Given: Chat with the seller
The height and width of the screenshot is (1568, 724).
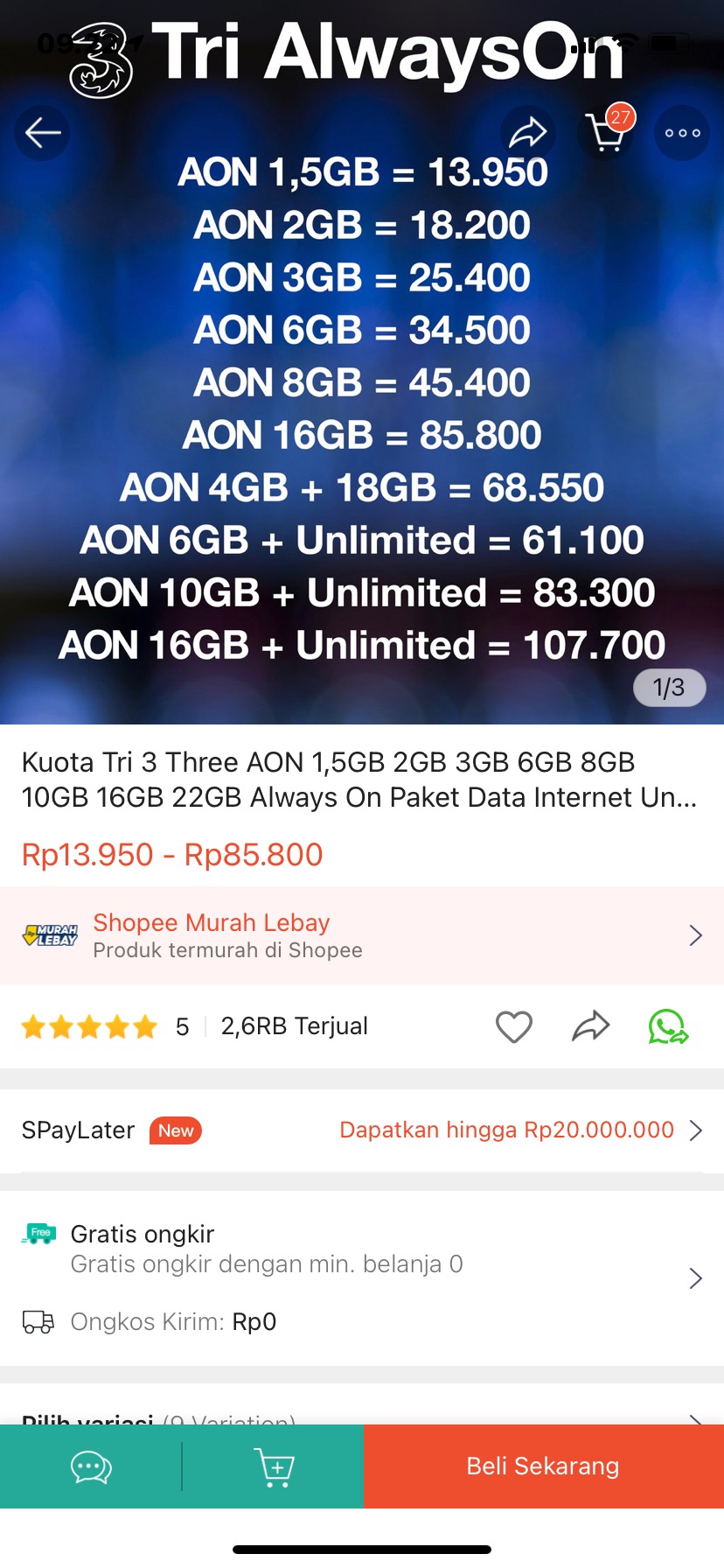Looking at the screenshot, I should tap(91, 1467).
